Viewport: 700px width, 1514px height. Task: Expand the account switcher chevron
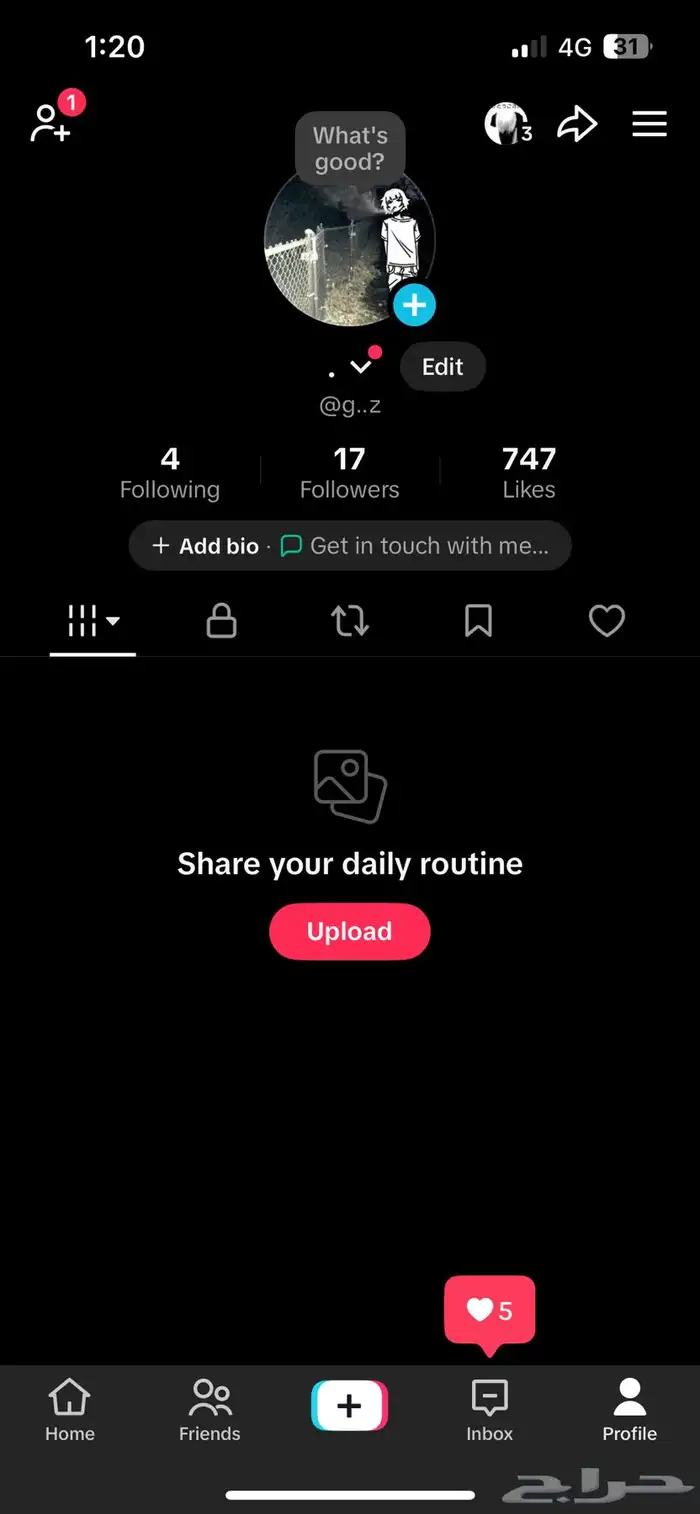click(x=361, y=367)
